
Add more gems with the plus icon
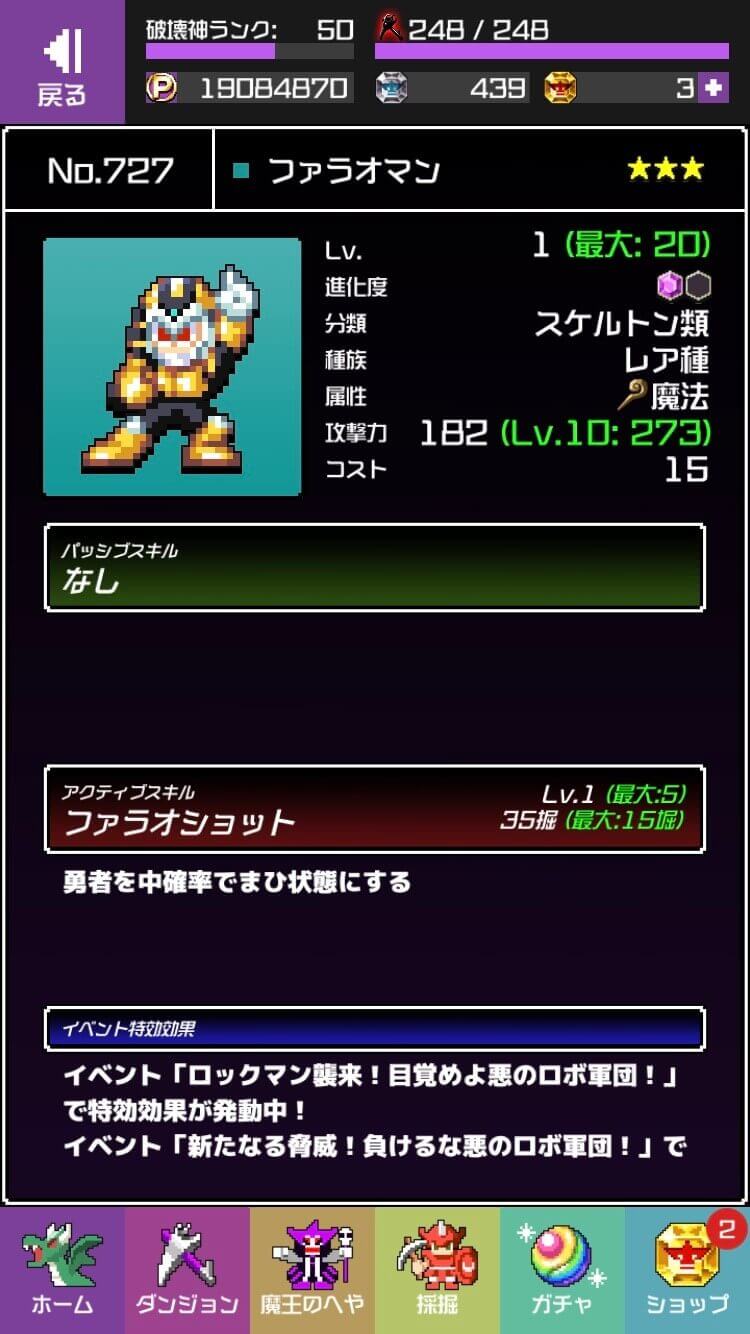pyautogui.click(x=713, y=88)
